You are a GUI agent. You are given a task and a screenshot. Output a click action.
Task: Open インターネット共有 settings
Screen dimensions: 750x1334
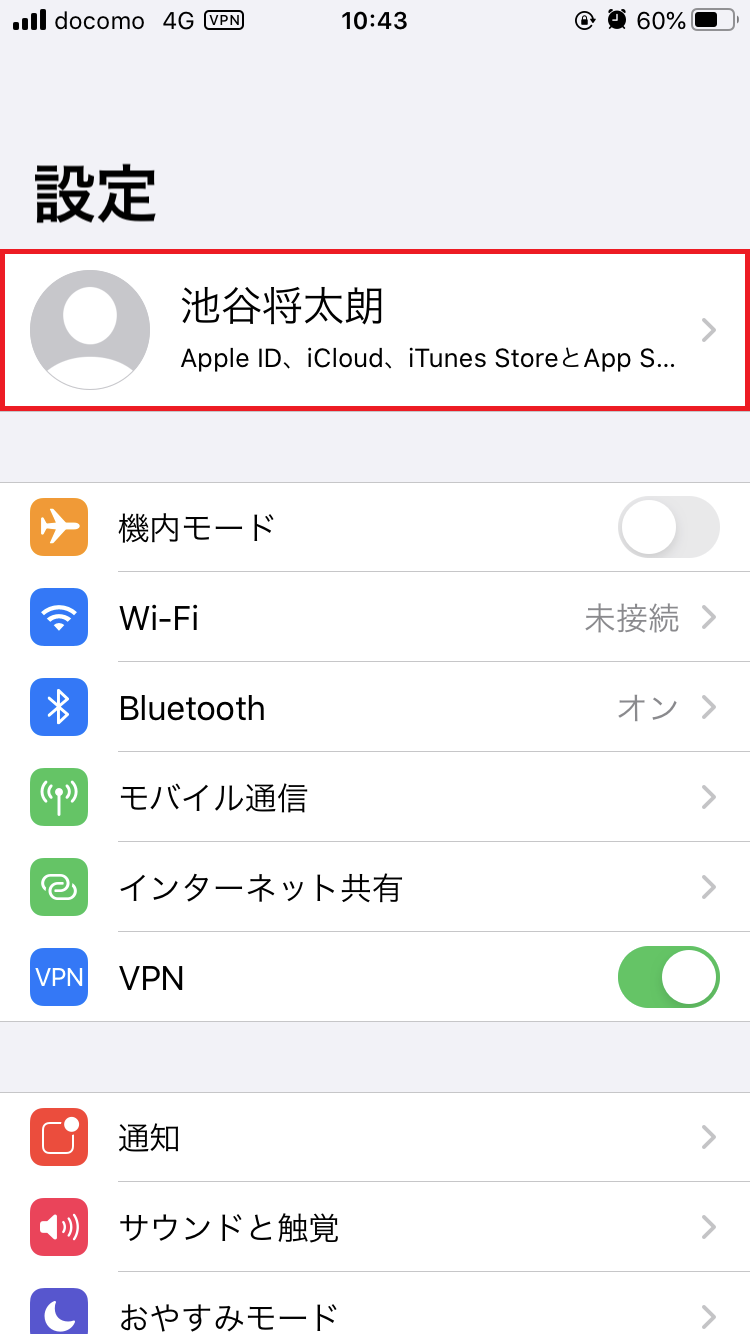pyautogui.click(x=375, y=887)
